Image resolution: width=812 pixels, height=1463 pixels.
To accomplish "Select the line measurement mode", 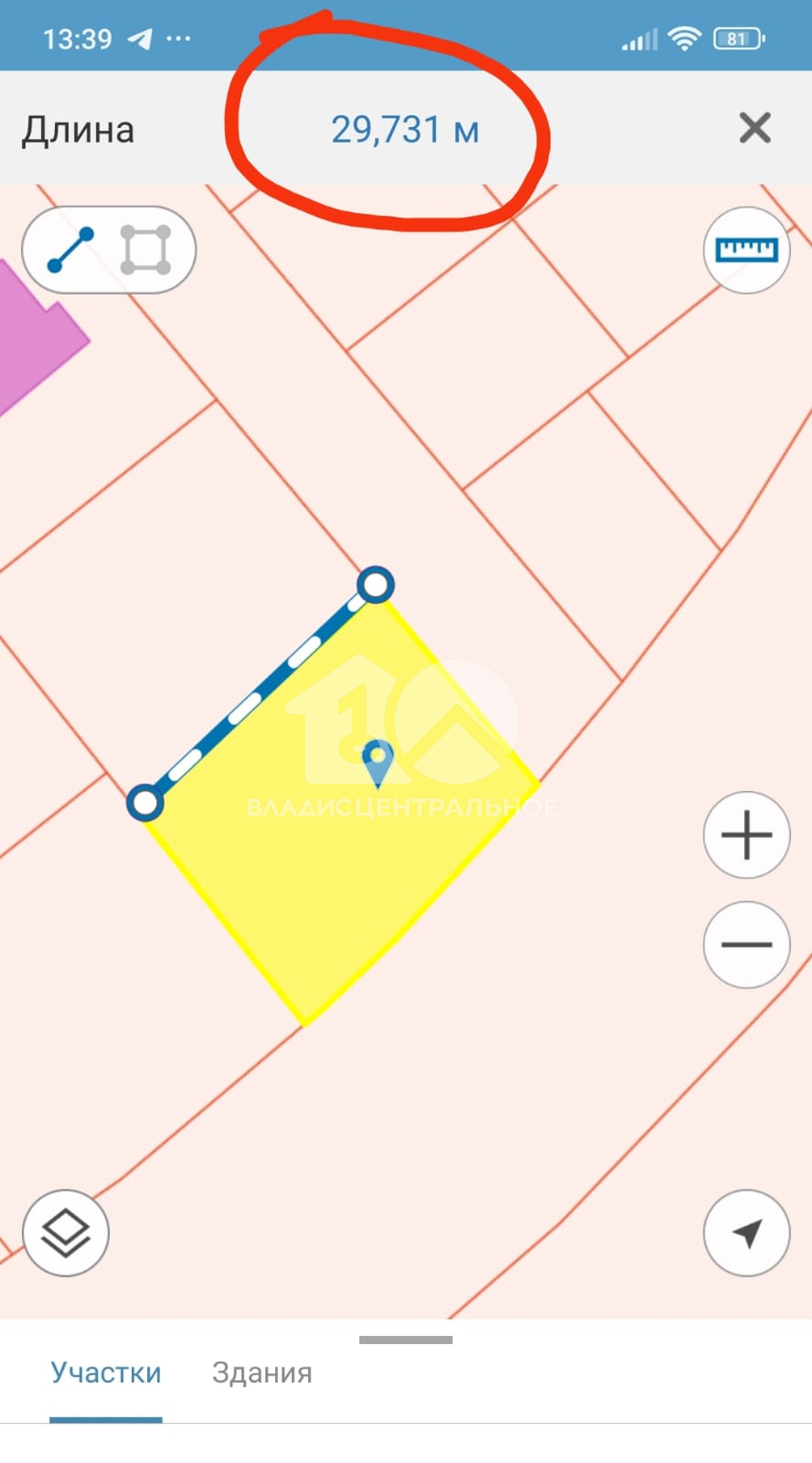I will [x=70, y=250].
